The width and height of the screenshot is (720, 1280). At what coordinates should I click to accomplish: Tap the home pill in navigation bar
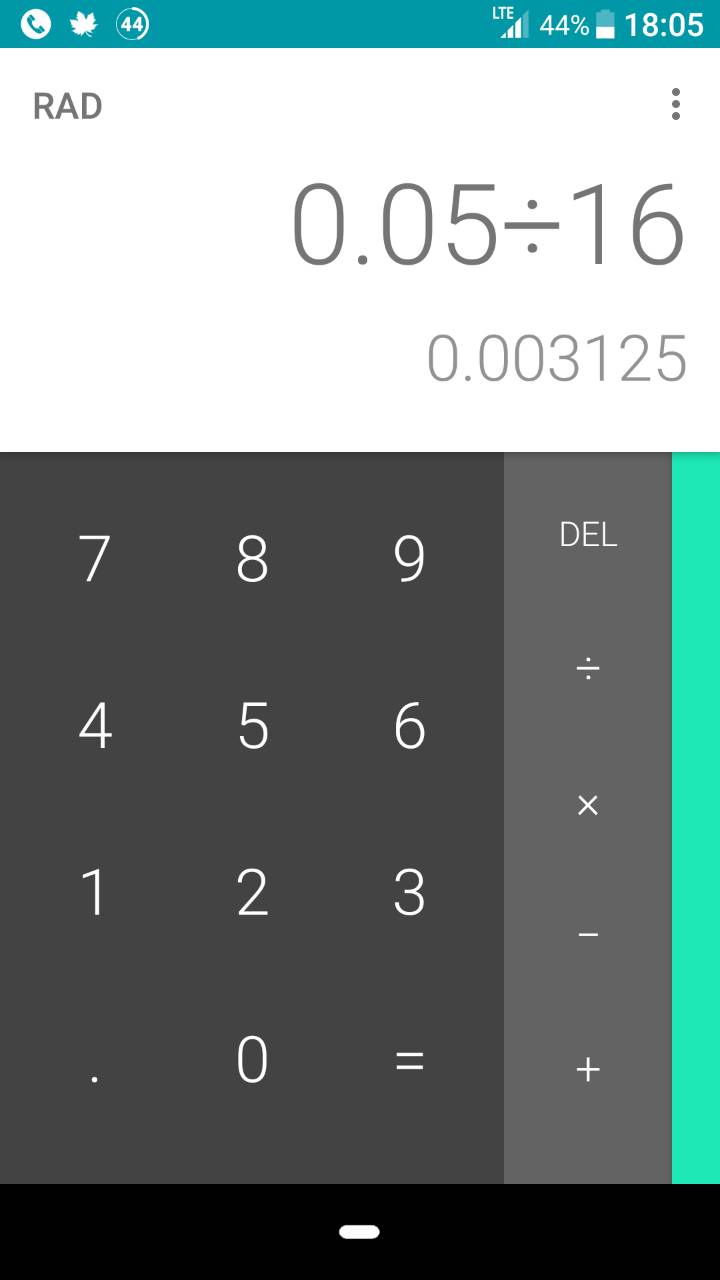(x=359, y=1232)
